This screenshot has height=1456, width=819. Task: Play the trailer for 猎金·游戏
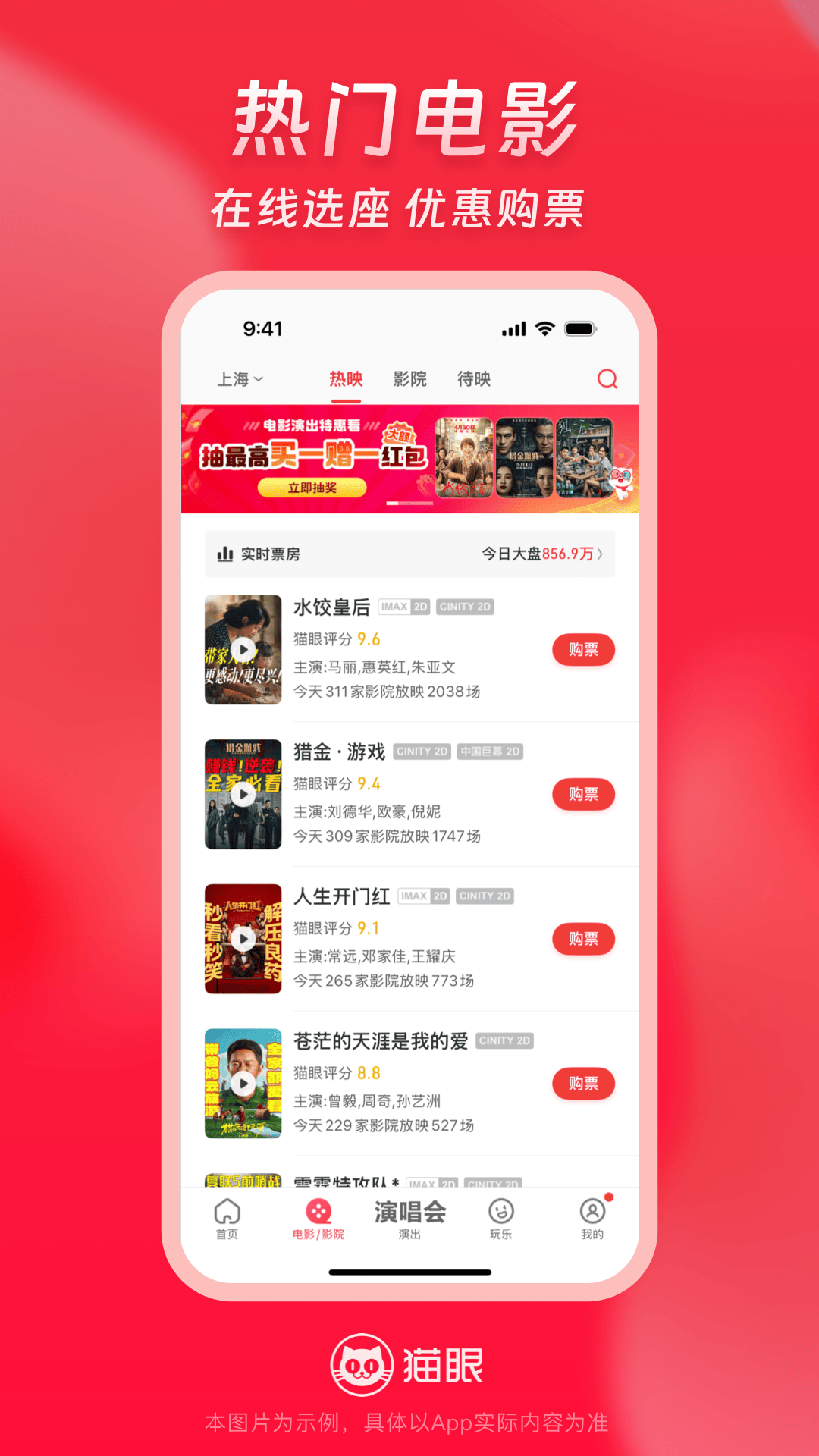click(243, 793)
